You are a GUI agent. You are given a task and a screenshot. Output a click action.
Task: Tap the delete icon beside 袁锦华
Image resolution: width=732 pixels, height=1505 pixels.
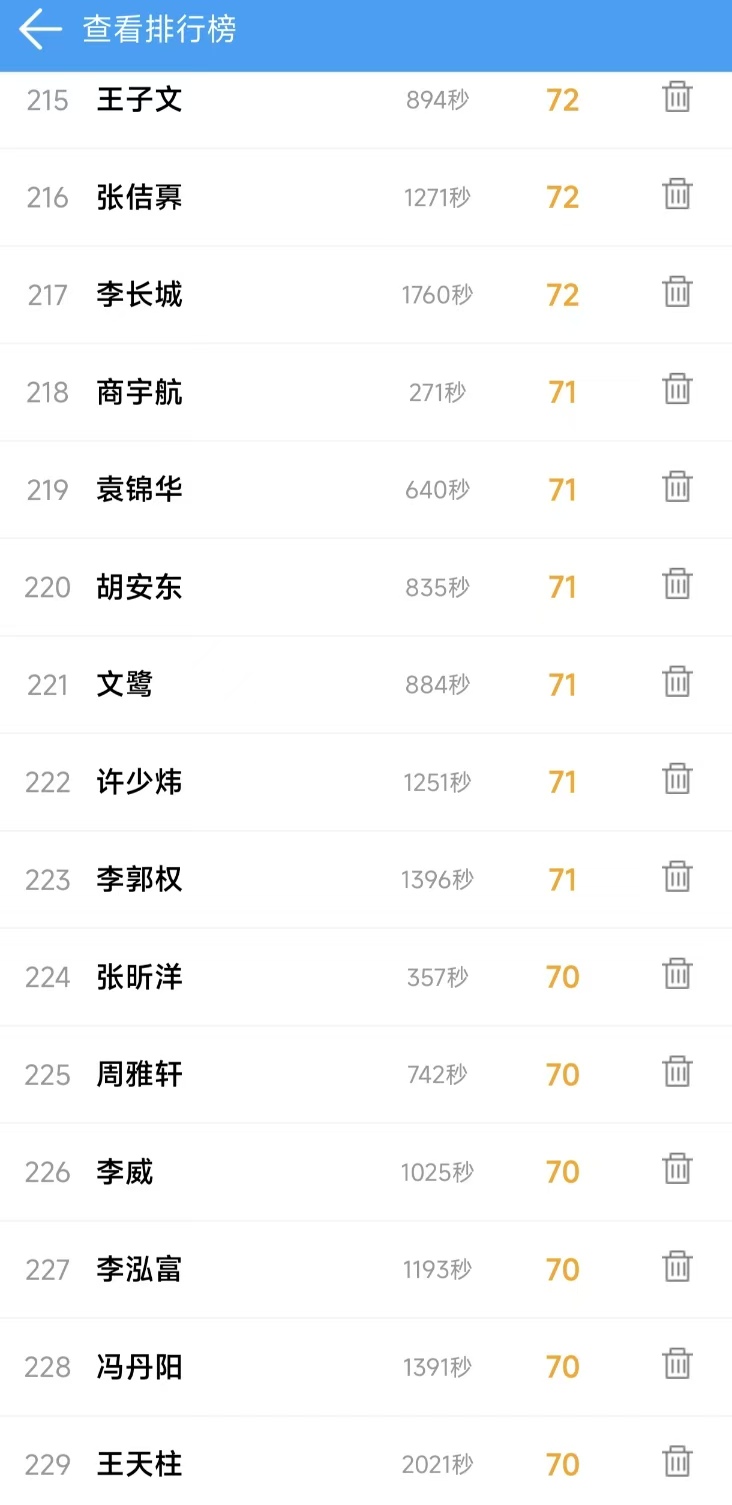point(677,487)
